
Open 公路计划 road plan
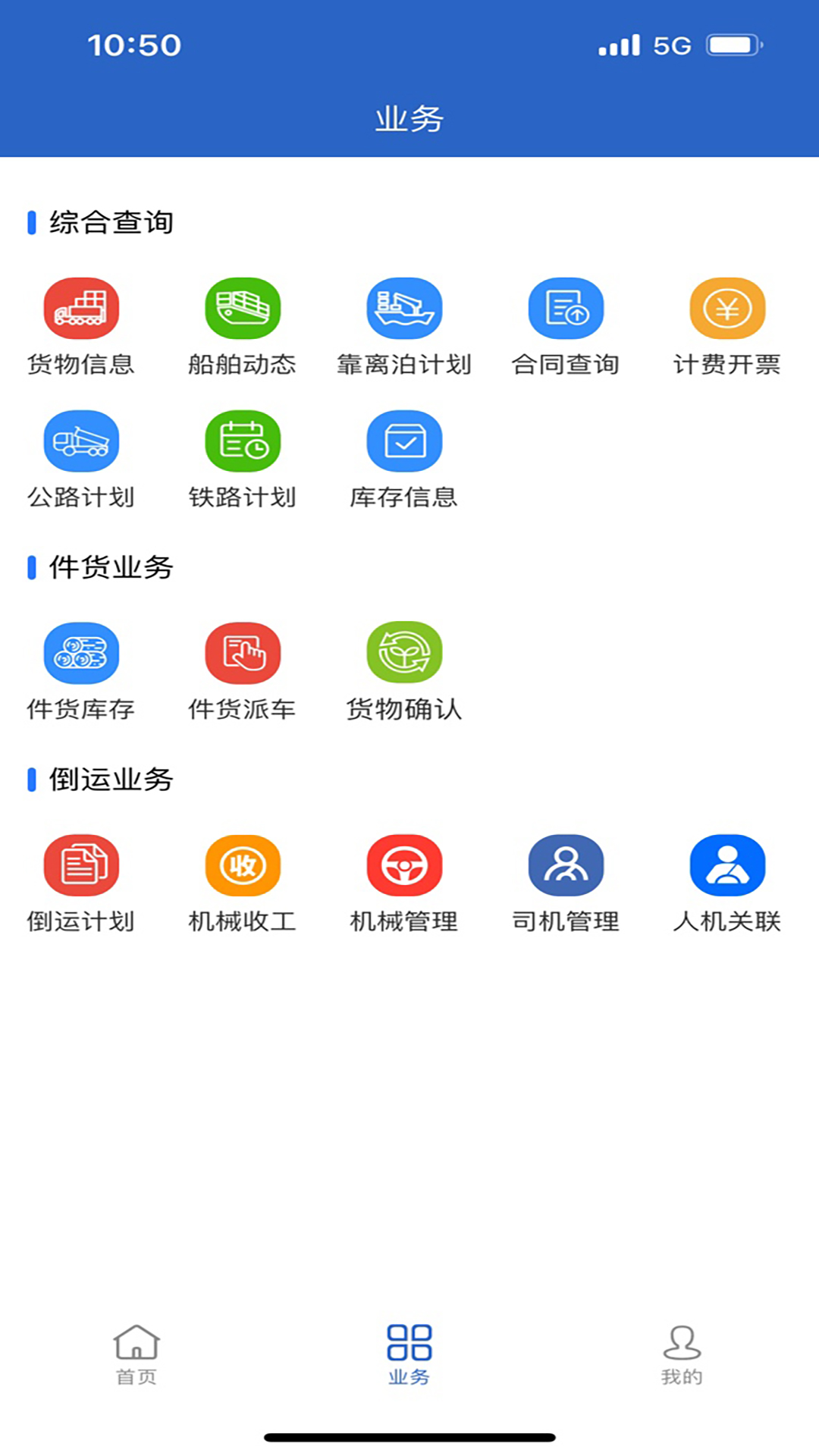coord(81,460)
